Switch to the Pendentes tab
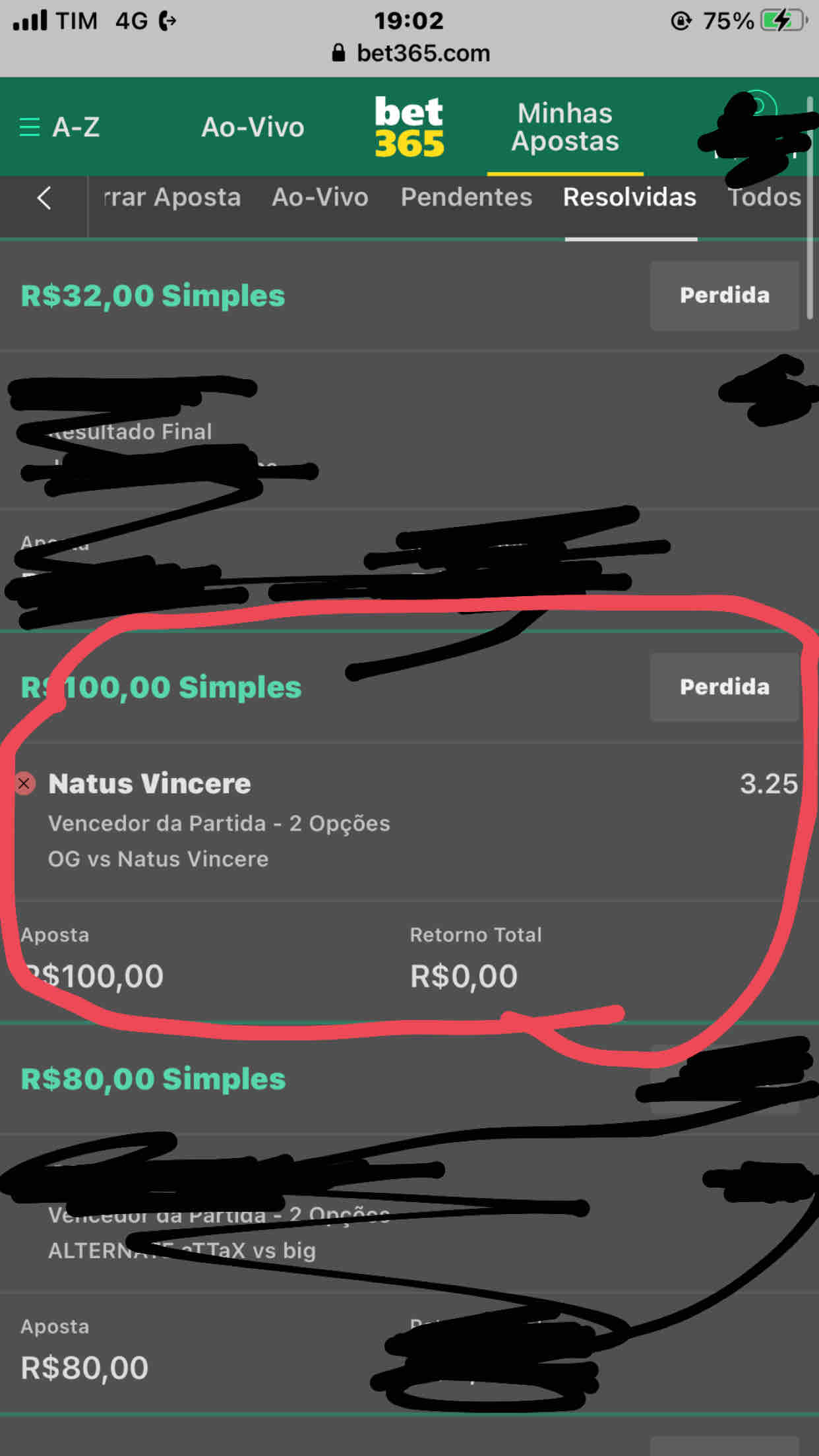819x1456 pixels. 466,197
